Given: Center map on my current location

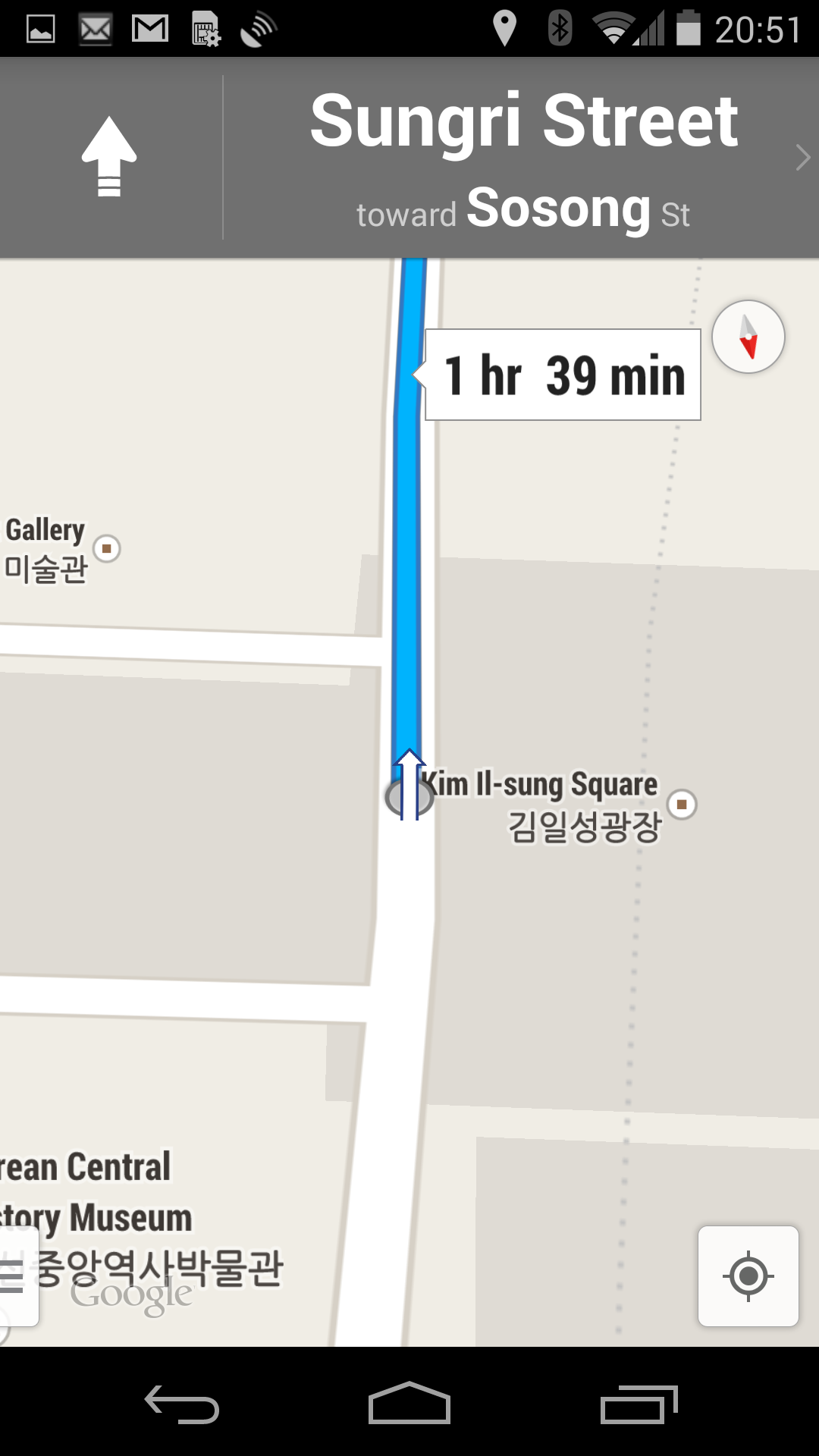Looking at the screenshot, I should point(748,1276).
